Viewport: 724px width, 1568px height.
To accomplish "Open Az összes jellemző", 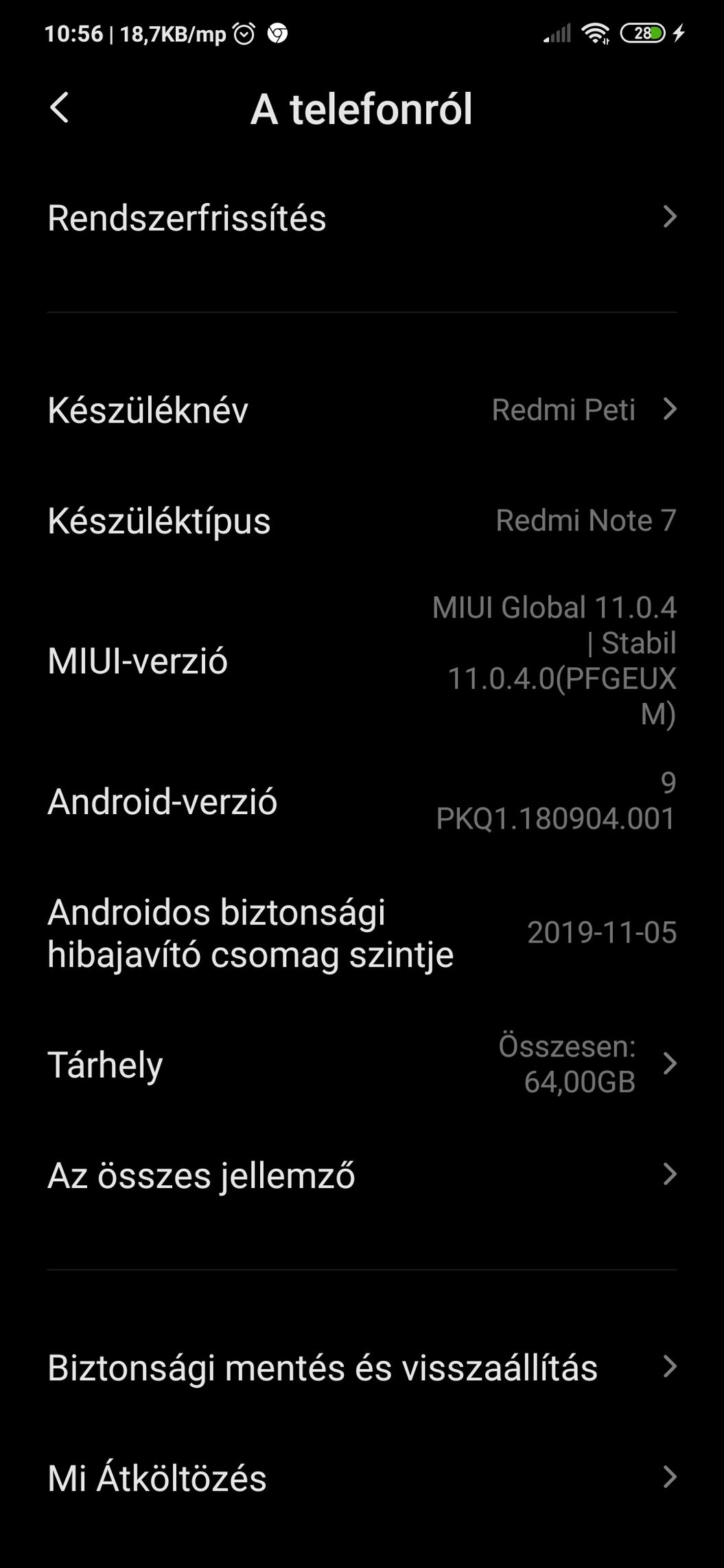I will [362, 1175].
